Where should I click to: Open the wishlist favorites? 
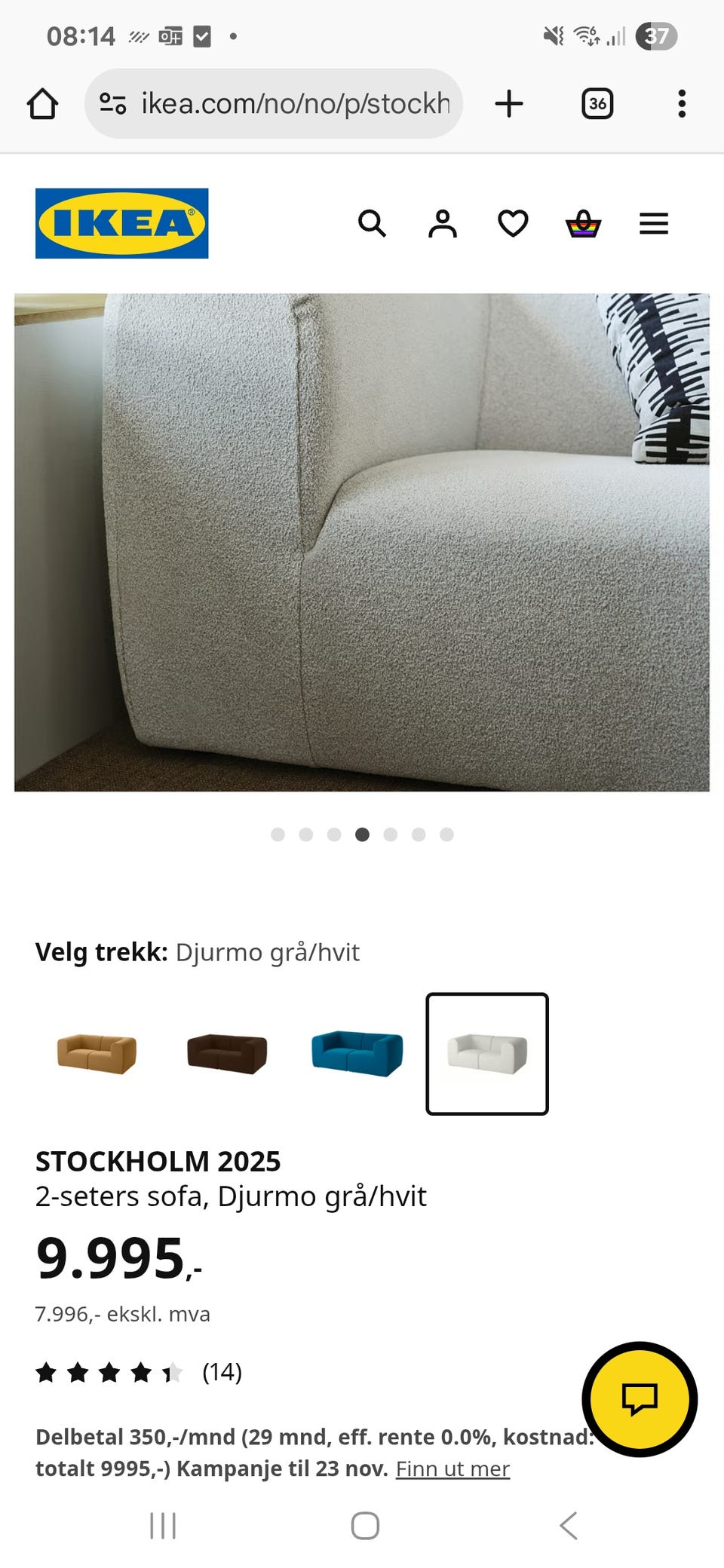point(513,223)
